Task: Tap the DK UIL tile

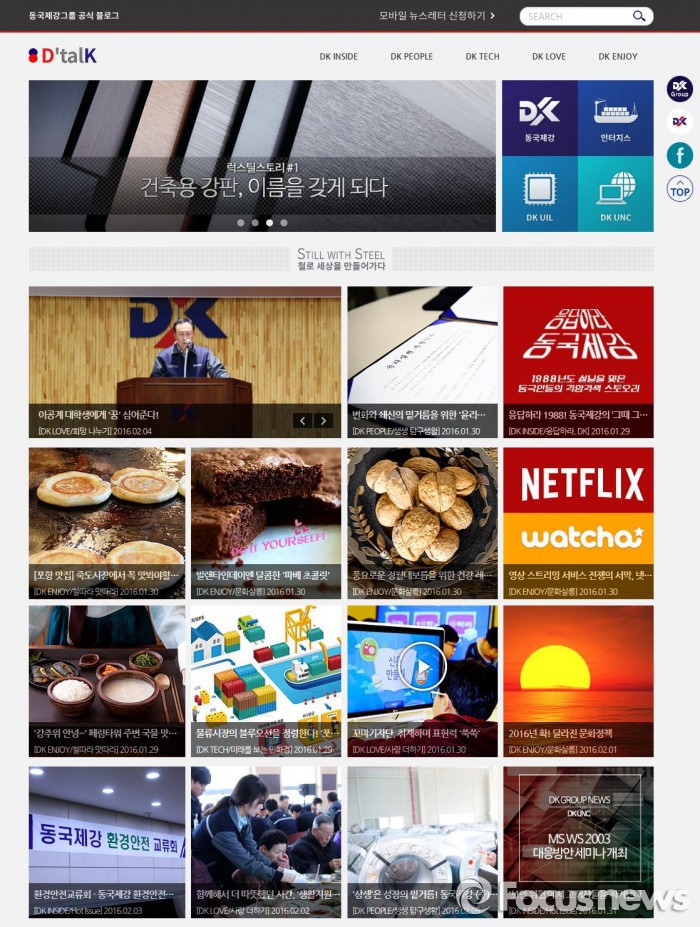Action: point(539,195)
